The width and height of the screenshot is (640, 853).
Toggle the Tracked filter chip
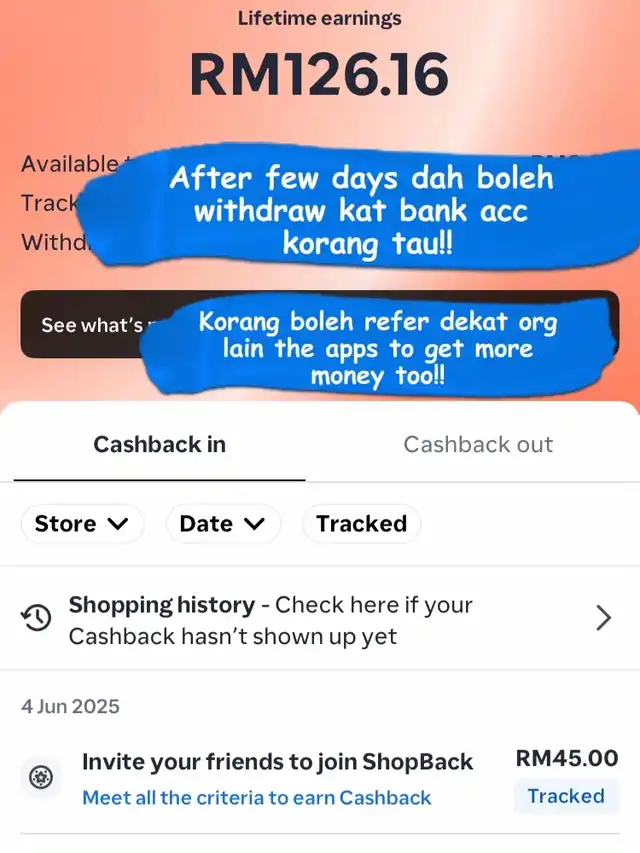pos(361,524)
